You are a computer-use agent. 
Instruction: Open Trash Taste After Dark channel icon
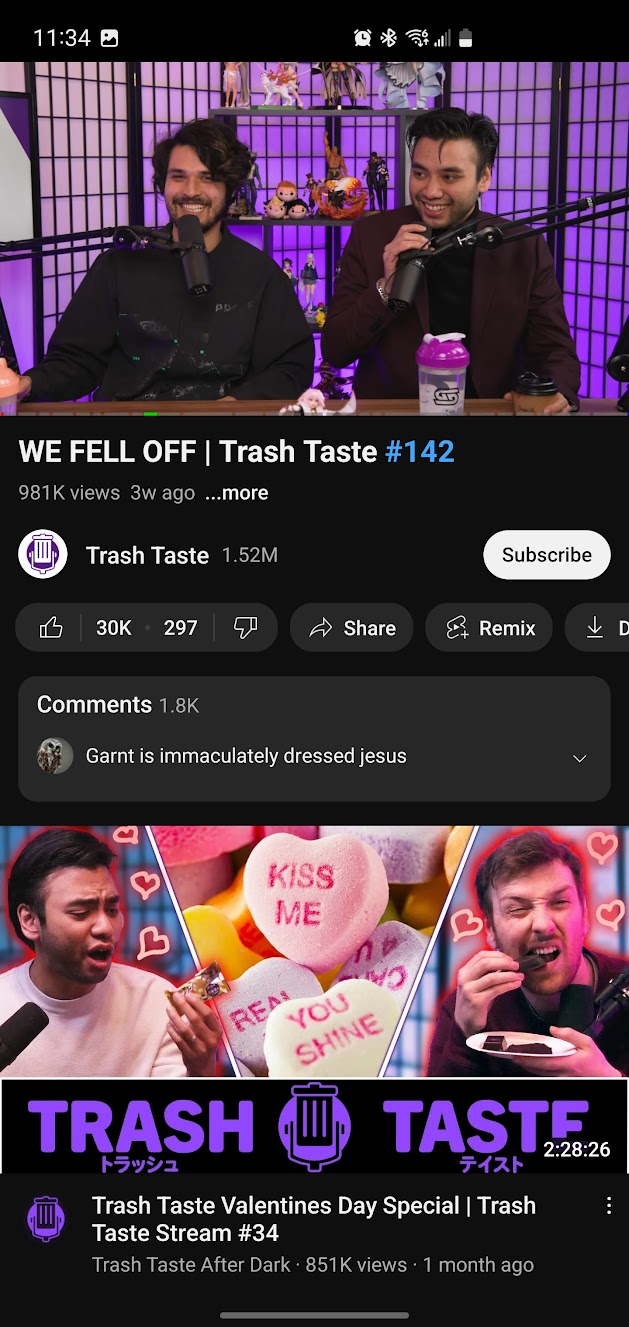[45, 1218]
